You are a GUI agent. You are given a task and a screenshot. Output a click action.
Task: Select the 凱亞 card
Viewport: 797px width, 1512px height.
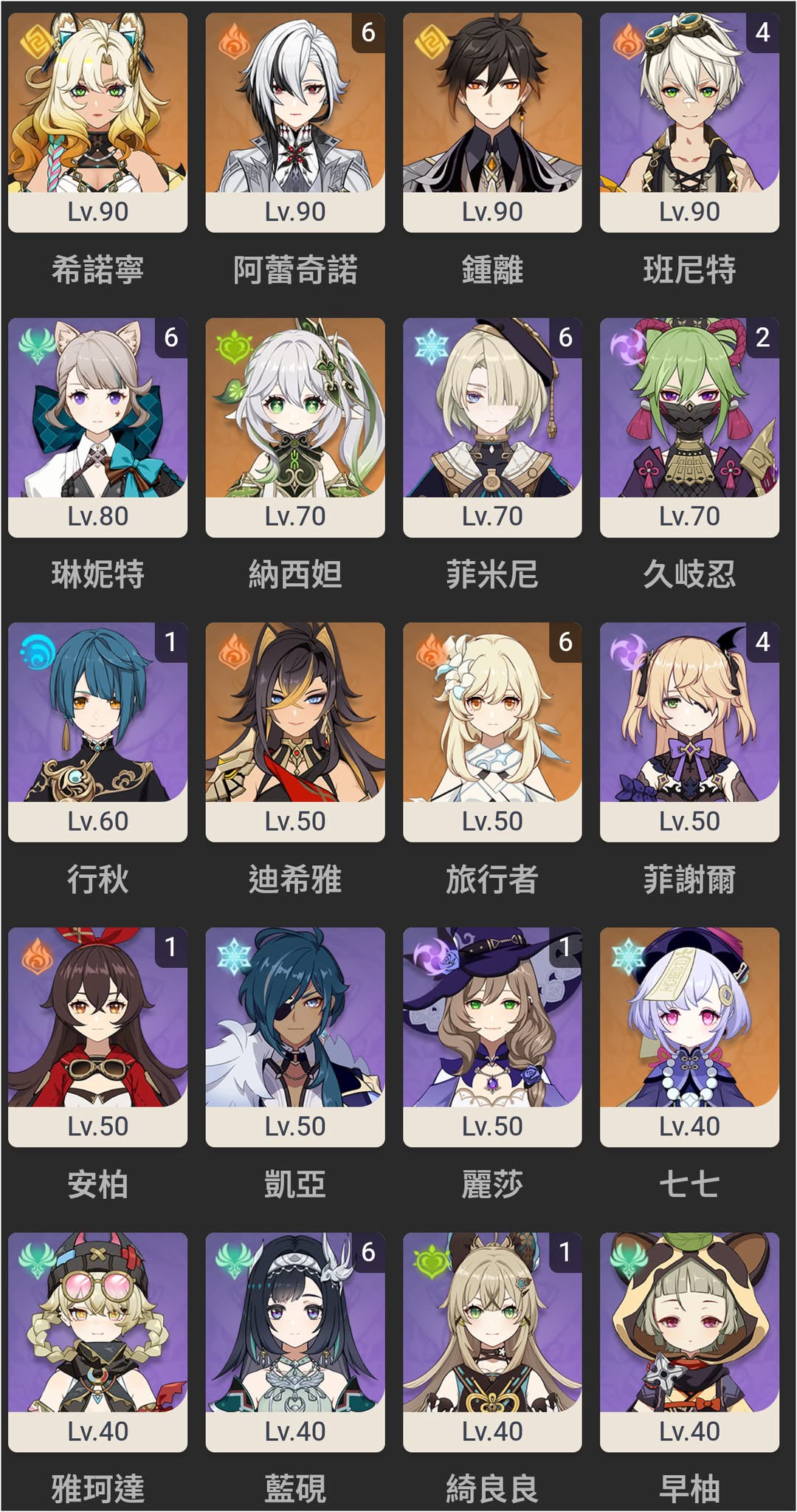[x=294, y=1037]
